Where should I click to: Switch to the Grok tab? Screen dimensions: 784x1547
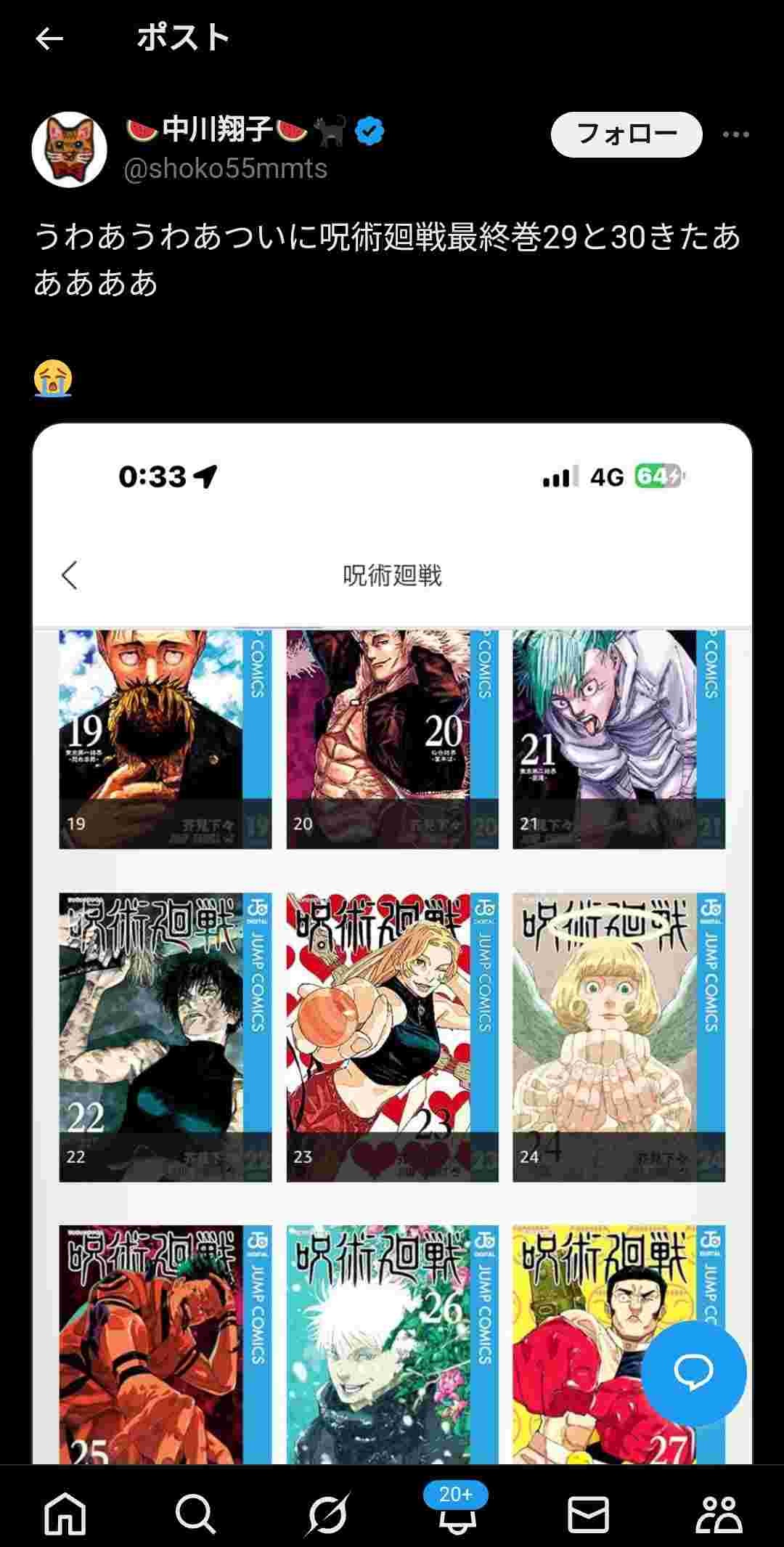click(x=327, y=1514)
